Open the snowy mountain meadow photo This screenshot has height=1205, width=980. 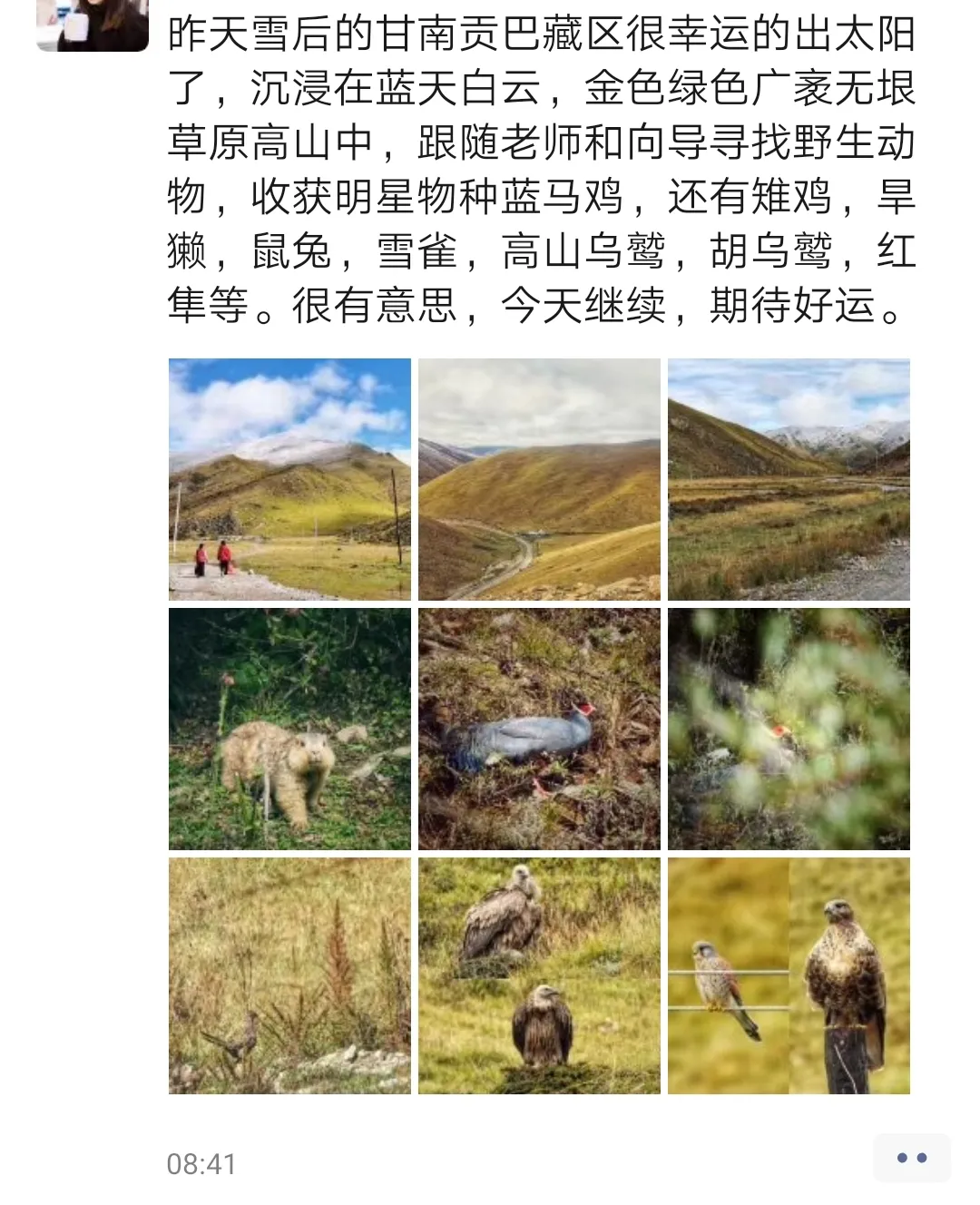tap(789, 479)
